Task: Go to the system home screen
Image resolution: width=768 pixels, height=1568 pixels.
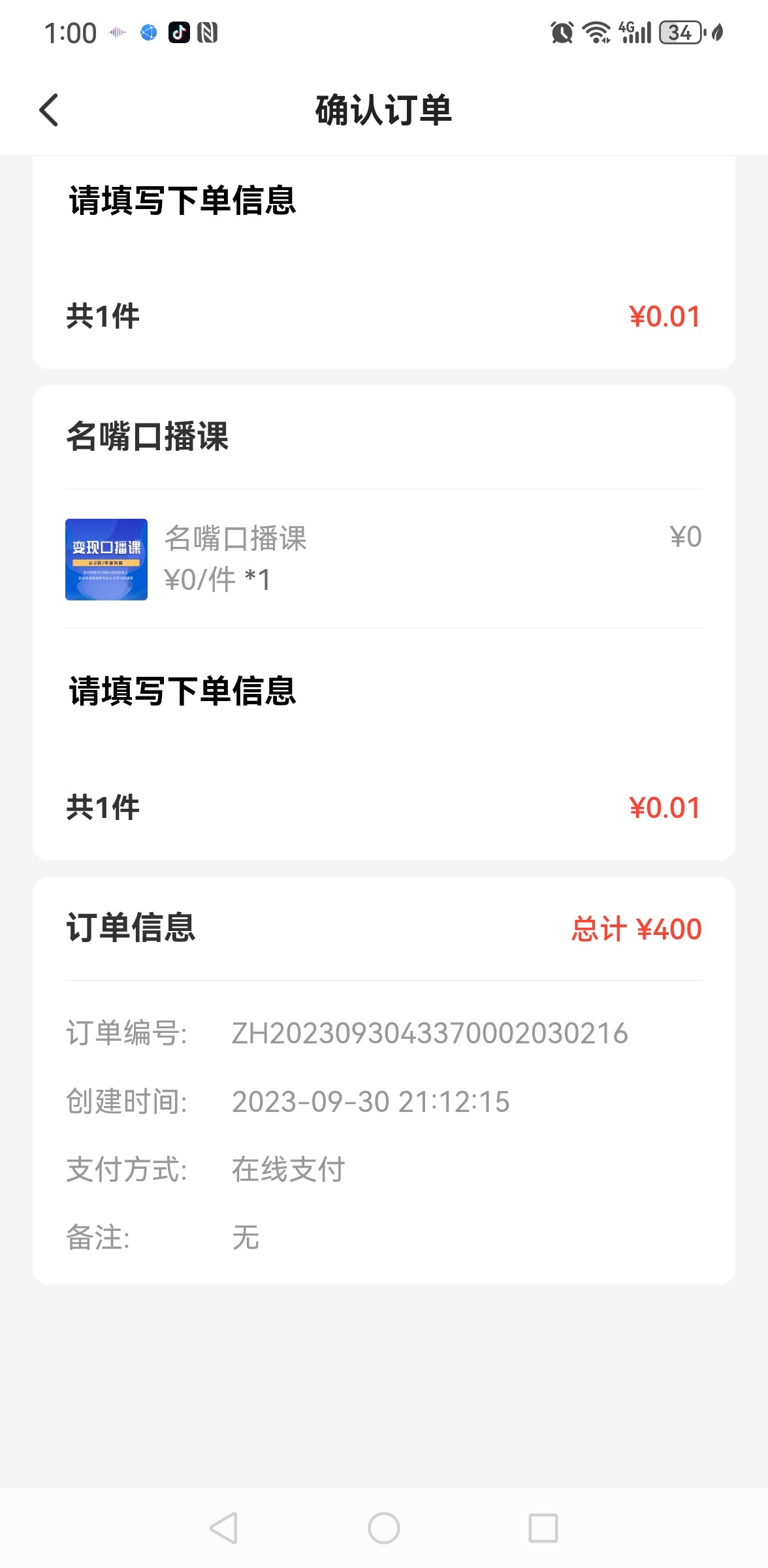Action: (x=384, y=1528)
